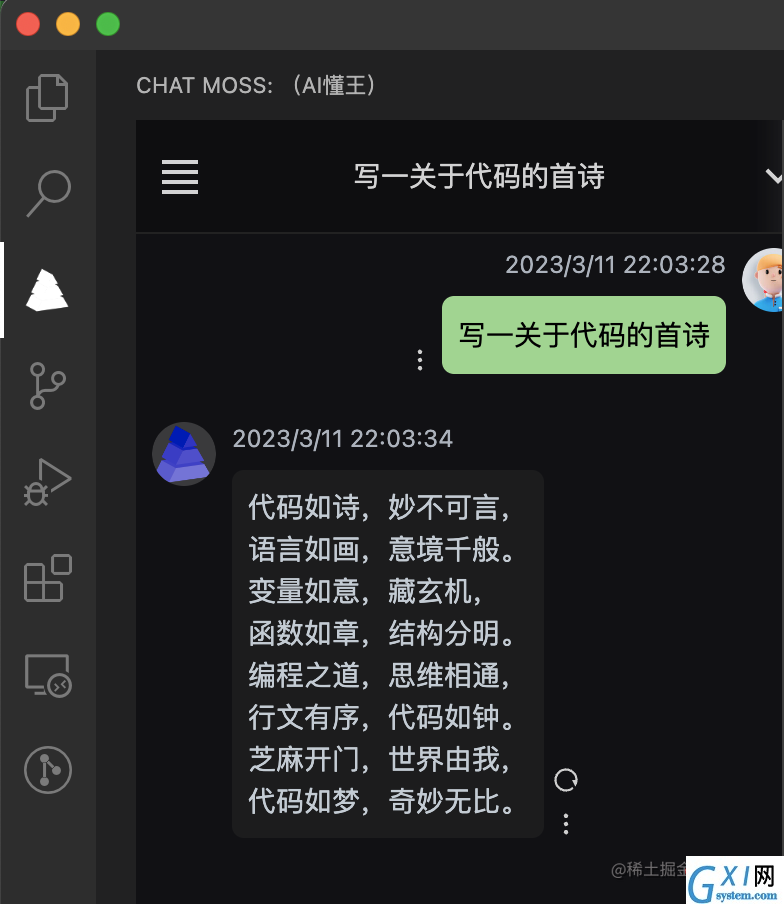
Task: Open the Extensions blocks icon
Action: (x=47, y=578)
